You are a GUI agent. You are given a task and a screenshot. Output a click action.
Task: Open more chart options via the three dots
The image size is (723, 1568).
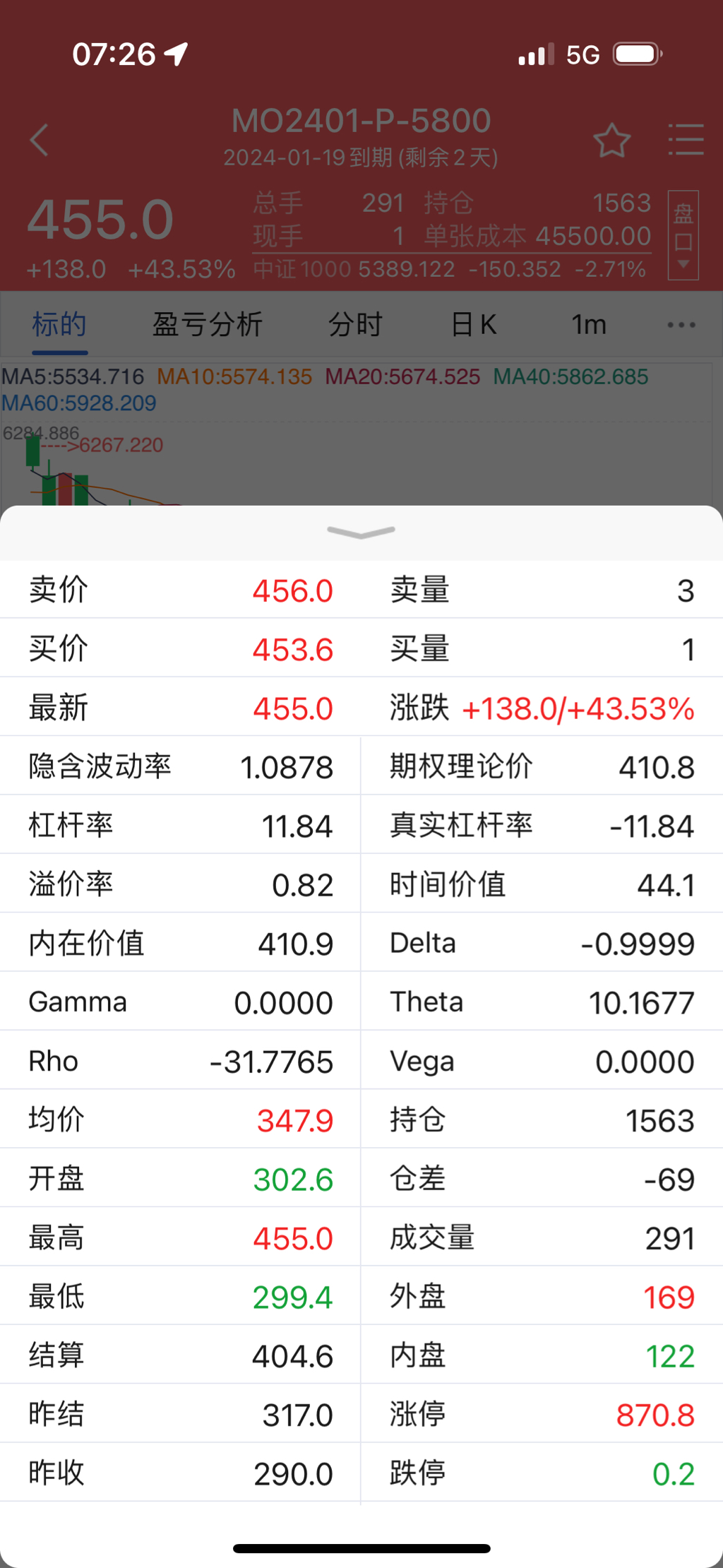click(681, 325)
